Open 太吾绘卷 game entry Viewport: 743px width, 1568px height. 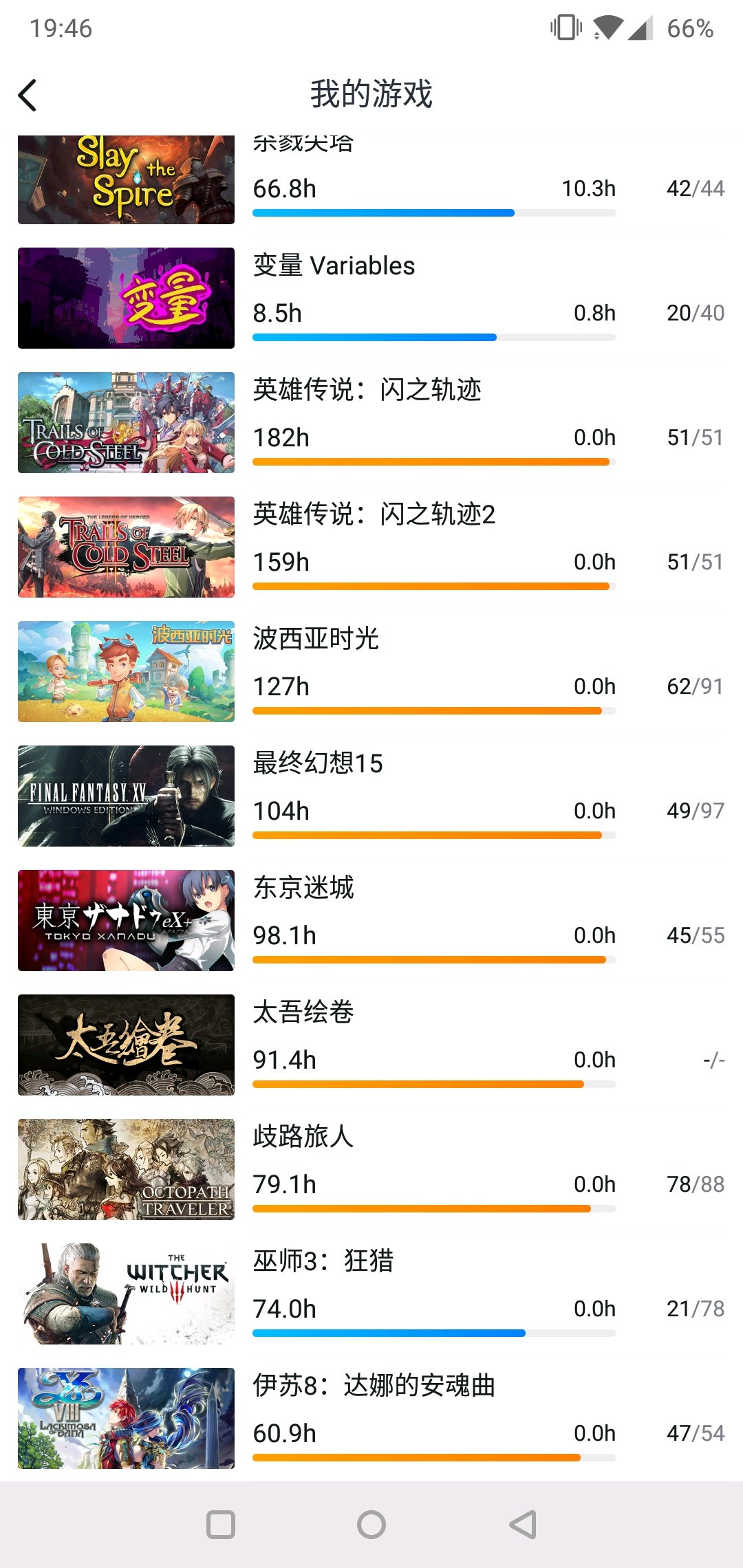pos(371,1045)
